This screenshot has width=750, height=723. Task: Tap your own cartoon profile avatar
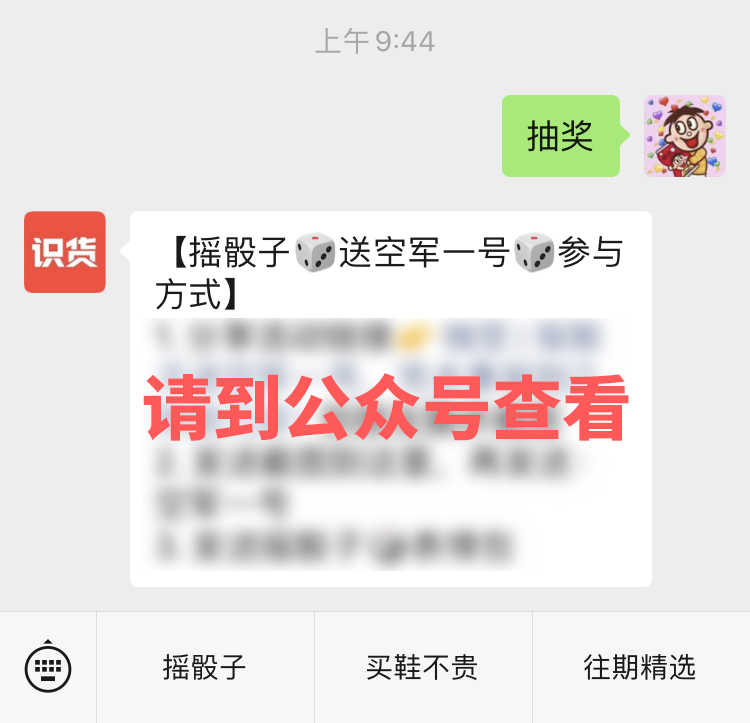tap(685, 136)
